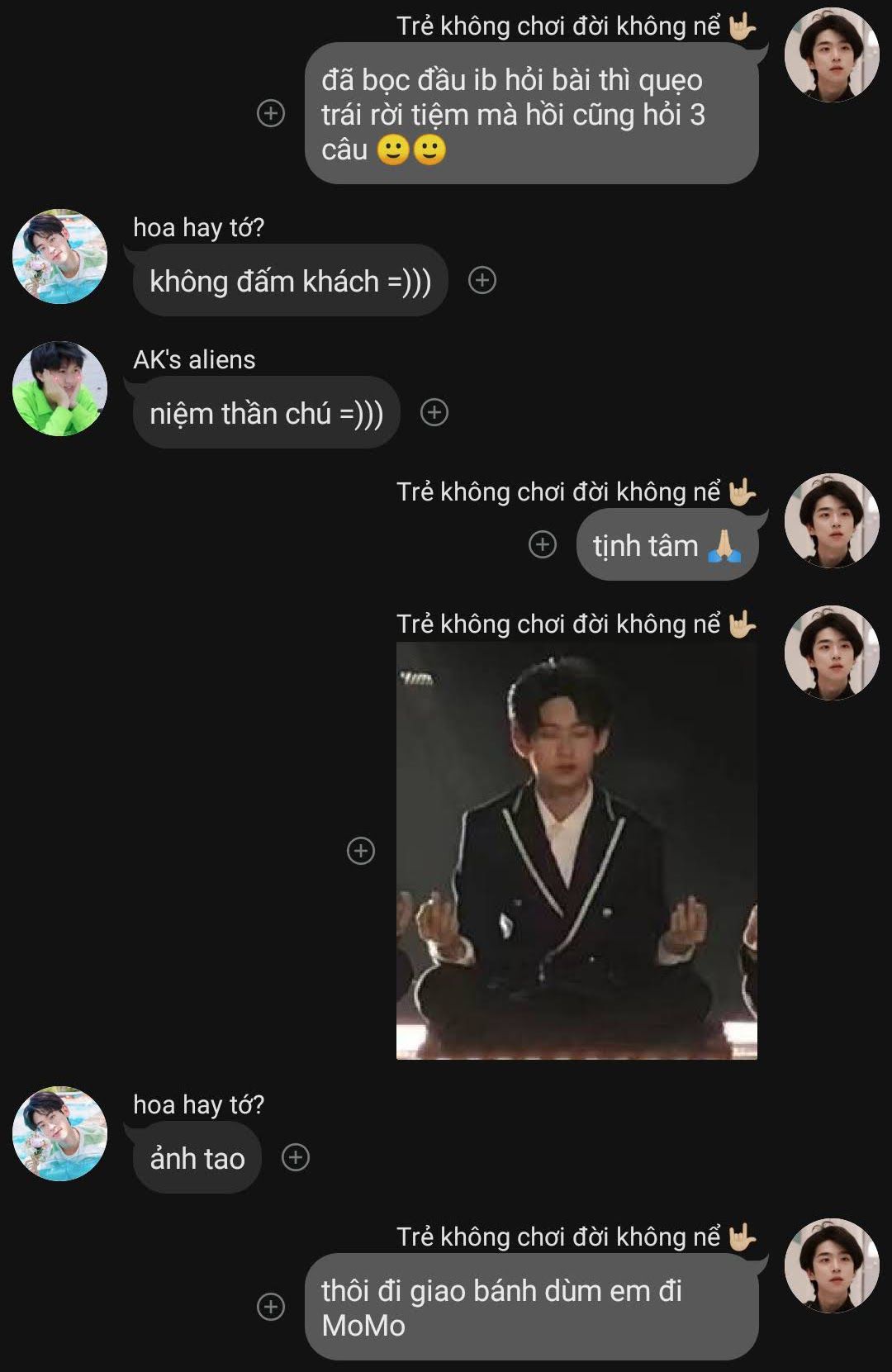Tap plus icon beside 'tịnh tâm' message
Image resolution: width=892 pixels, height=1372 pixels.
point(543,545)
